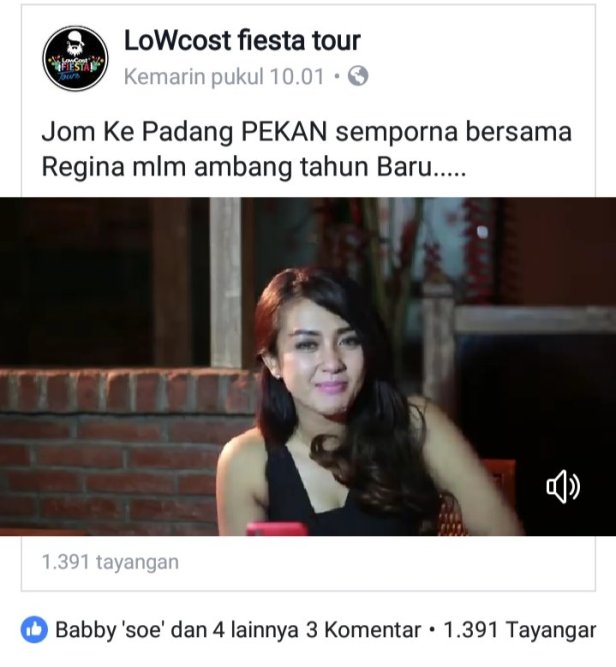Open LoWcost fiesta tour profile picture

(74, 59)
